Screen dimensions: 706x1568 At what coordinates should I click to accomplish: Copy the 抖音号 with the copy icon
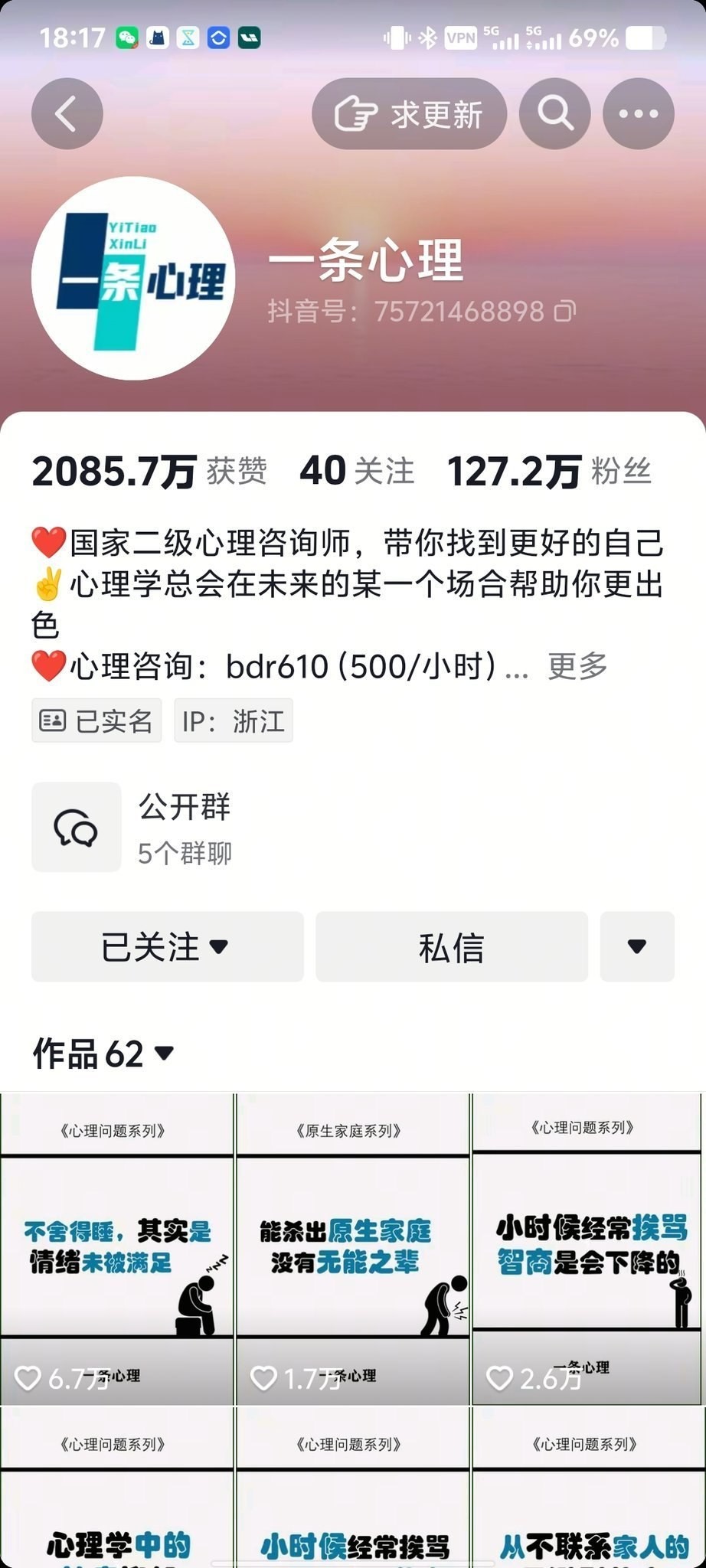(565, 312)
